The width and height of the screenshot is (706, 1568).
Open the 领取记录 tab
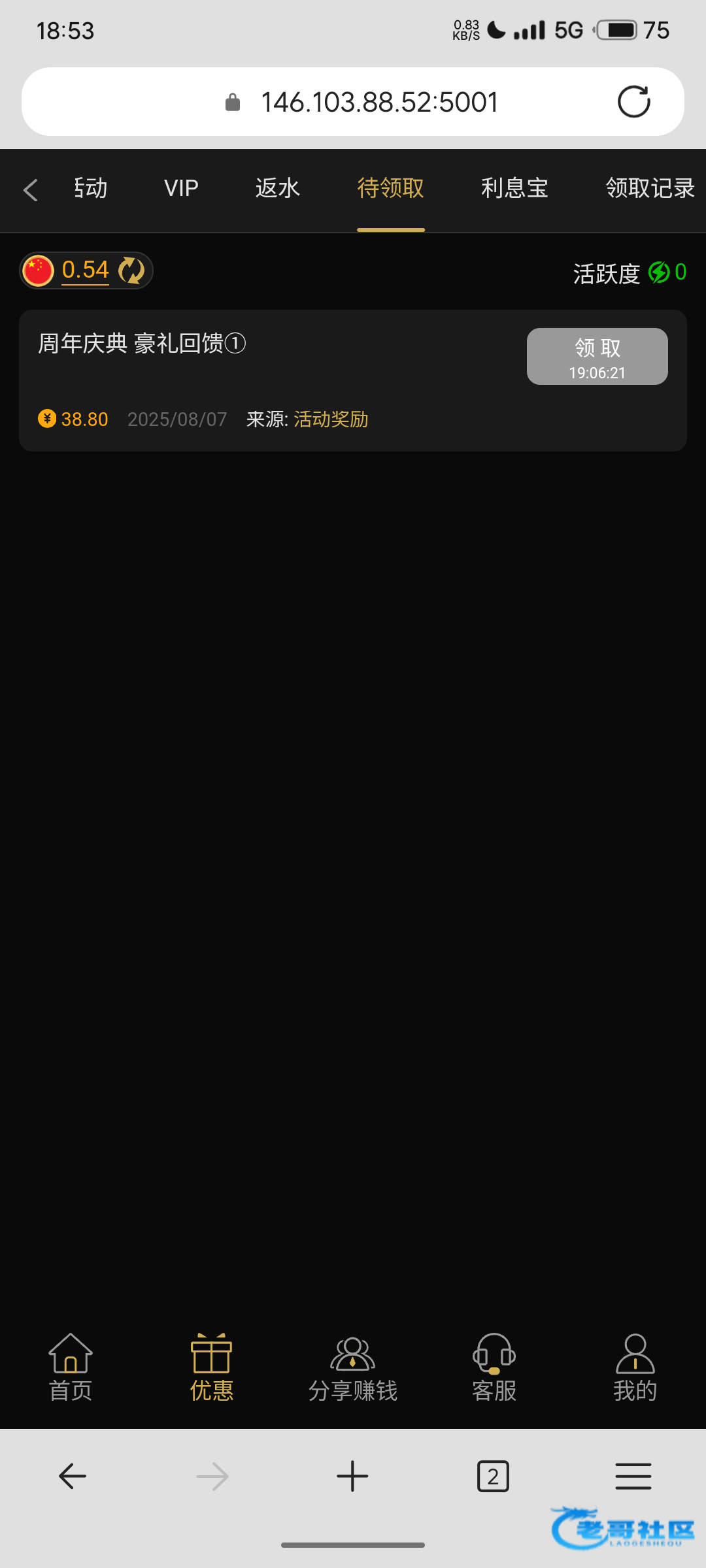650,189
